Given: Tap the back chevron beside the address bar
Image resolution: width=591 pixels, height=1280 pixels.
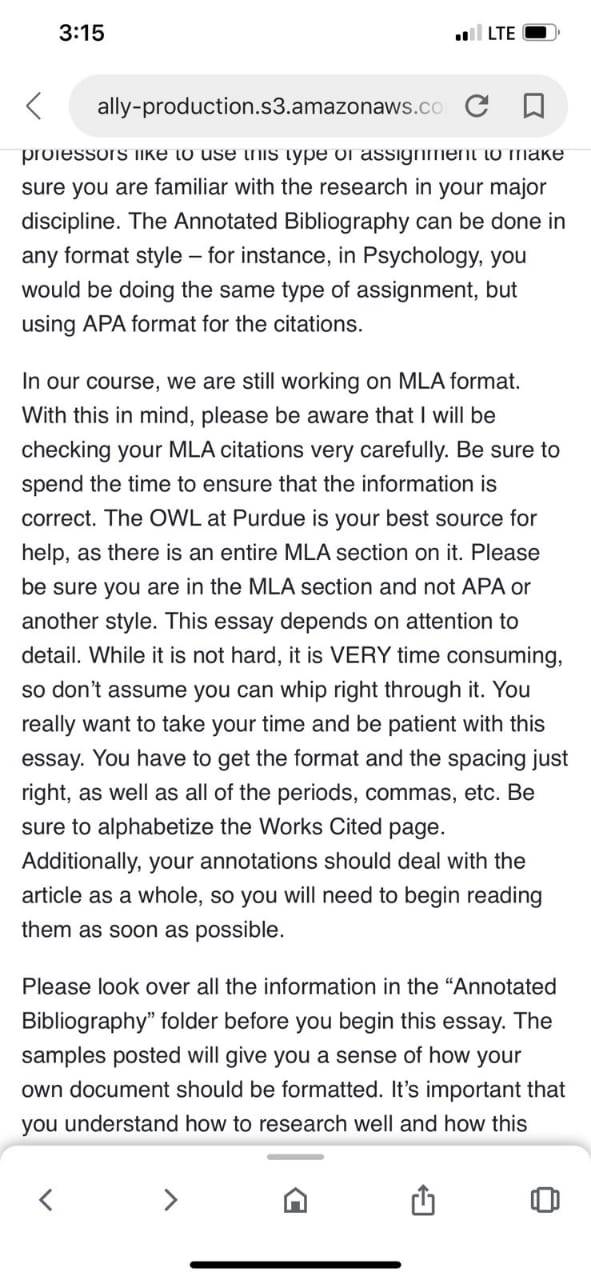Looking at the screenshot, I should click(x=34, y=105).
